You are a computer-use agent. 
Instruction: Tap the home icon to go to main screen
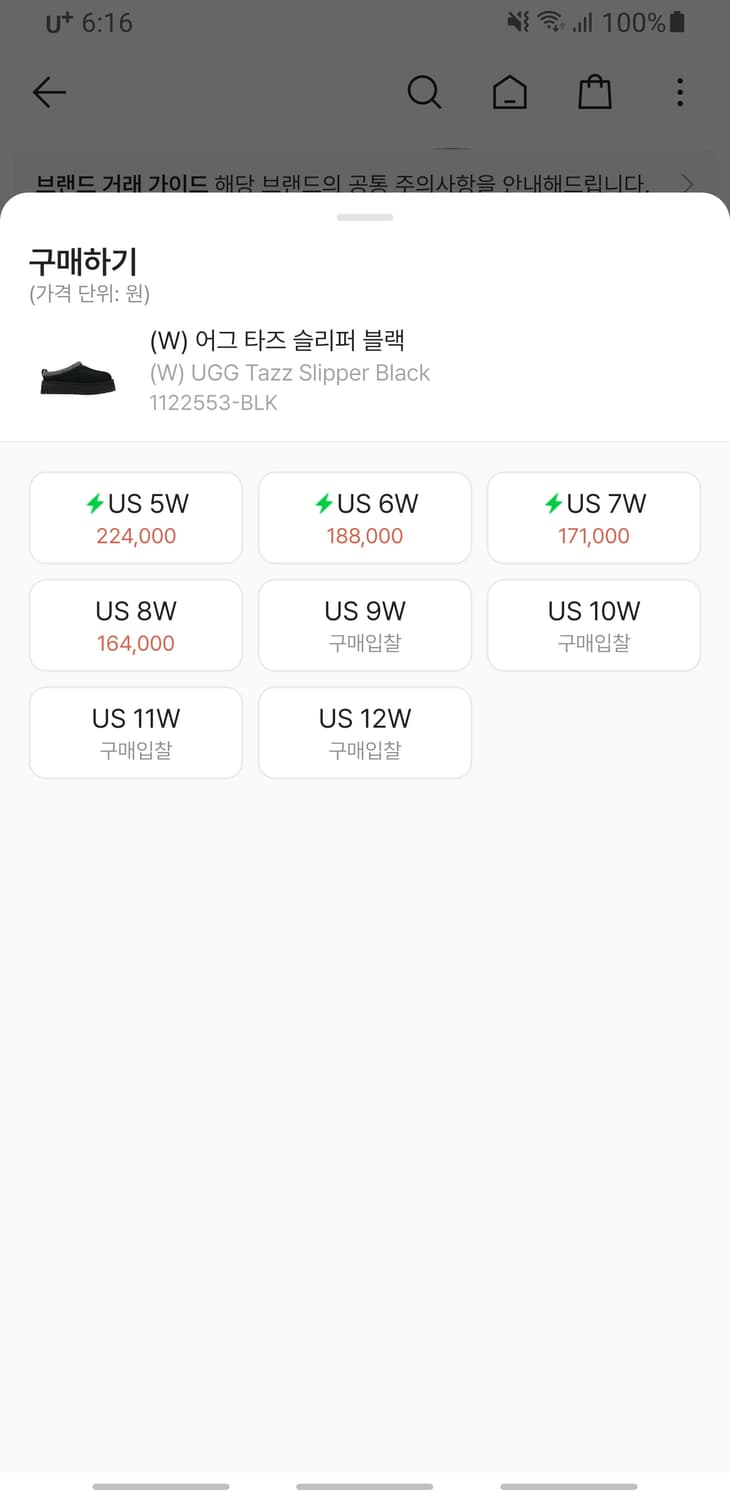510,91
